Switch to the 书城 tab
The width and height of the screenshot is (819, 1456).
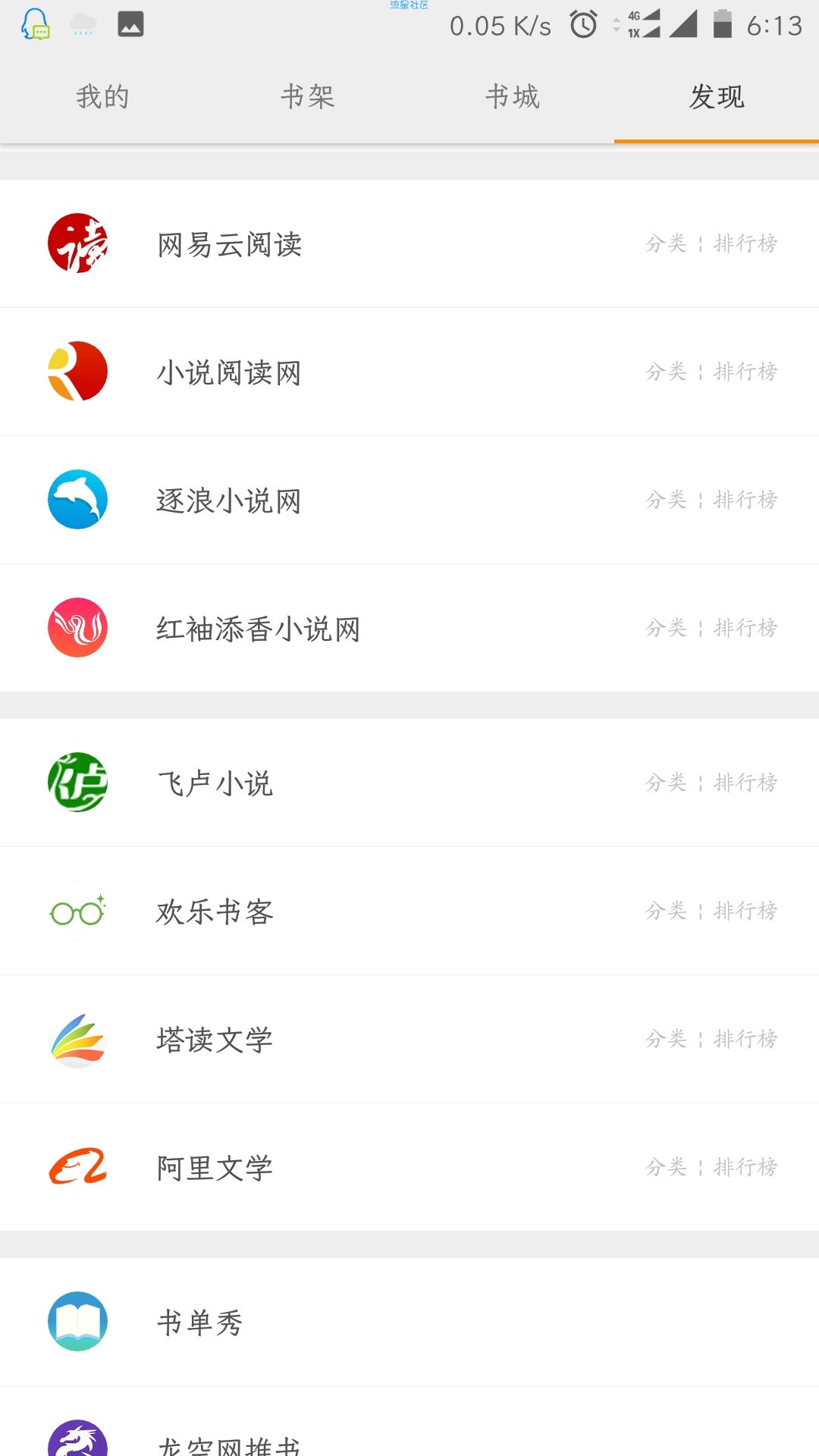512,97
